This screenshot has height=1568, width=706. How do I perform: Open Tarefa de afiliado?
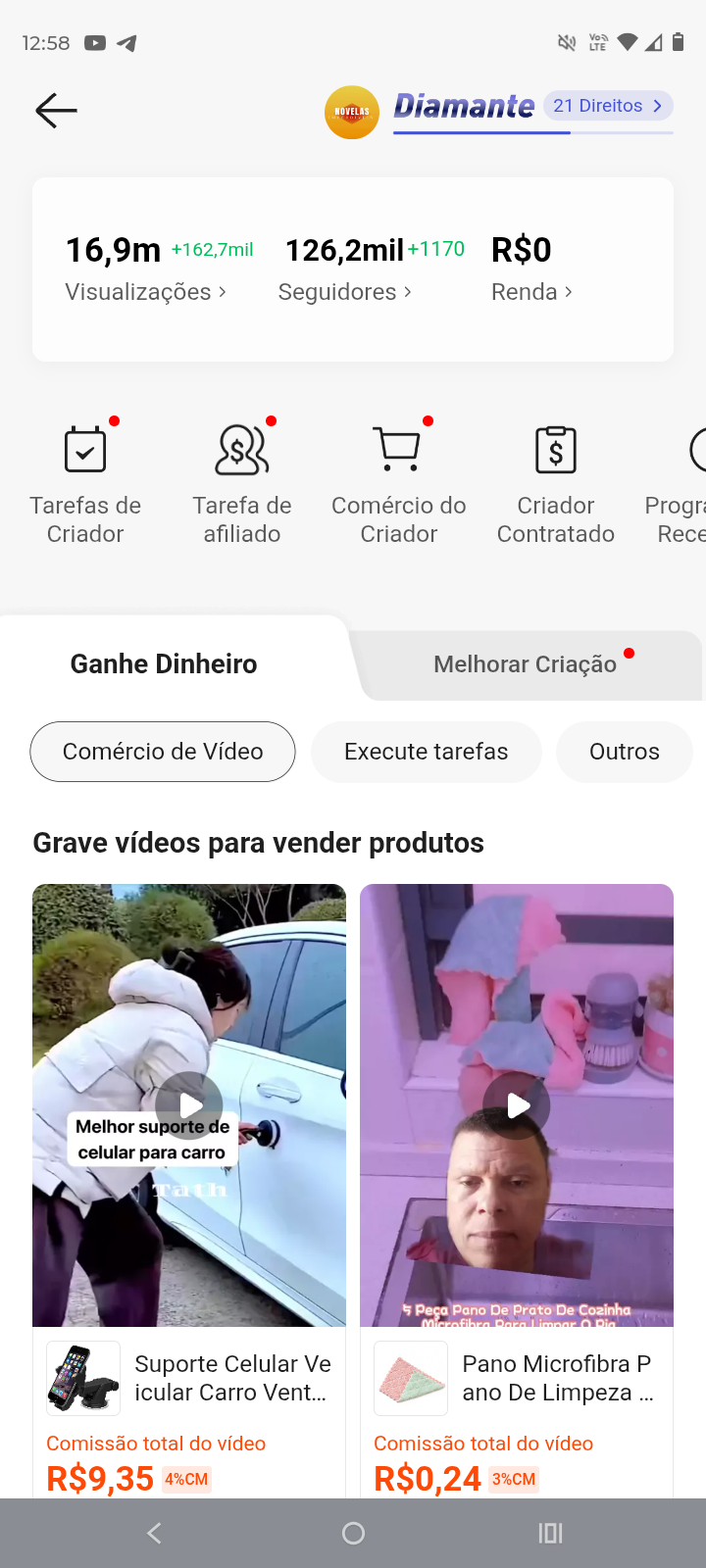point(242,480)
